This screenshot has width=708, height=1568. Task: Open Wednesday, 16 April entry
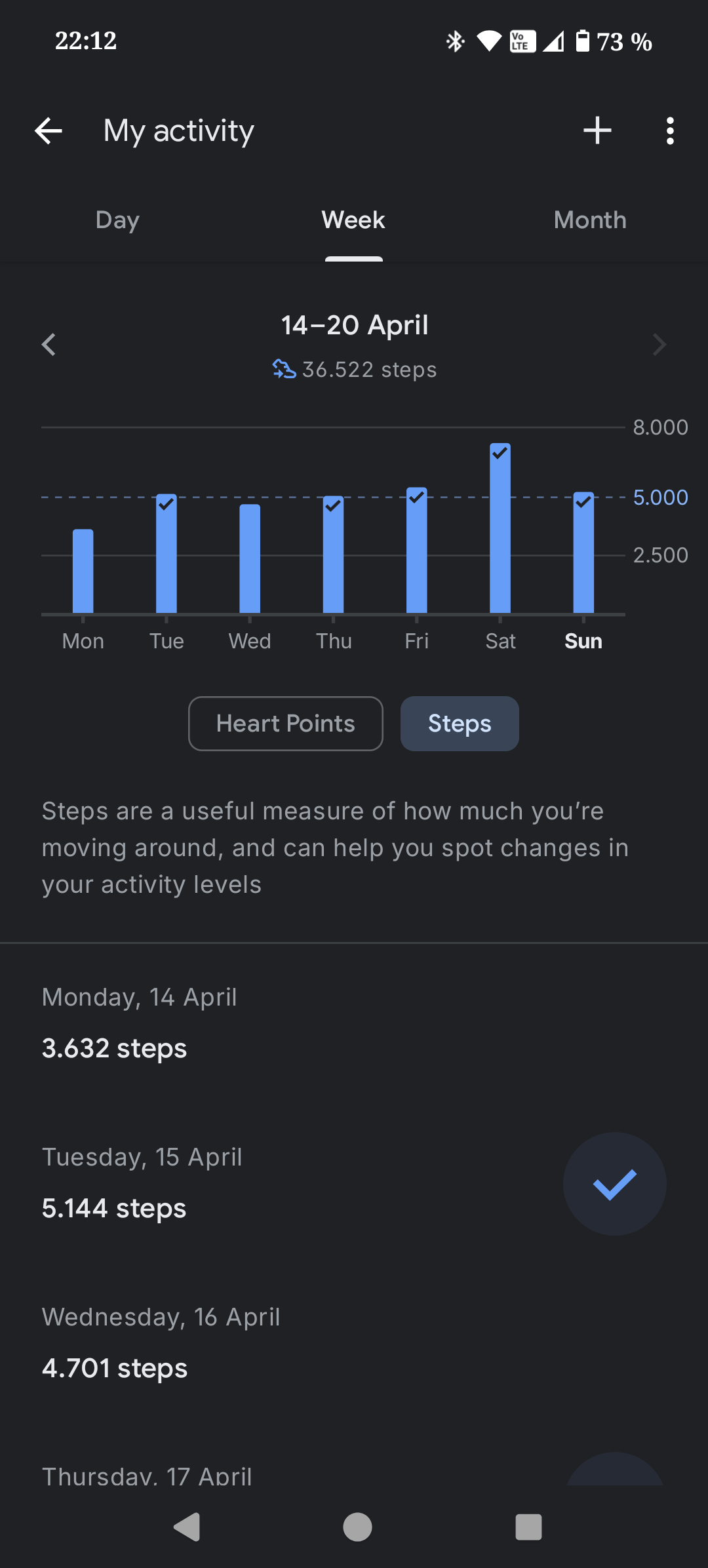pyautogui.click(x=354, y=1344)
